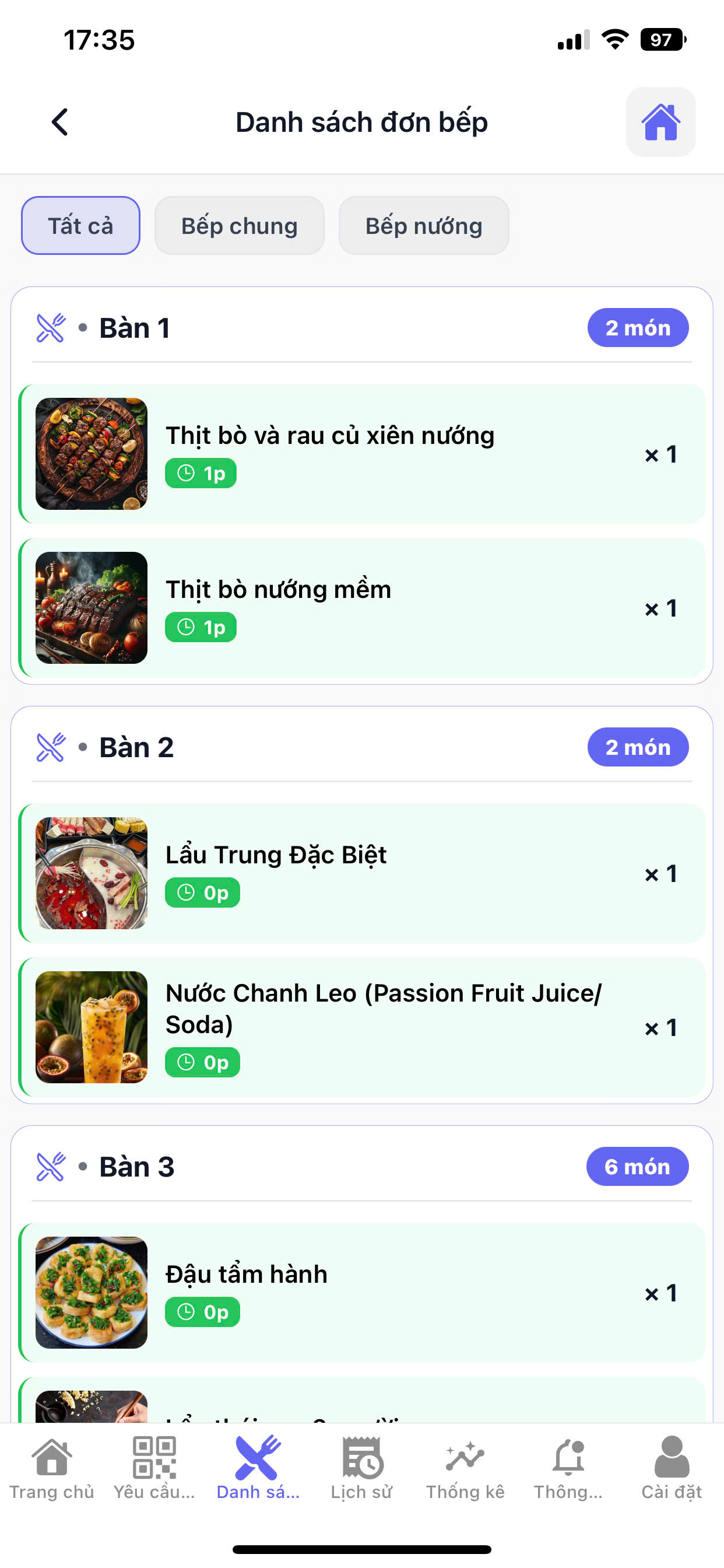
Task: Open the Lẩu Trung Đặc Biệt photo thumbnail
Action: pyautogui.click(x=91, y=873)
